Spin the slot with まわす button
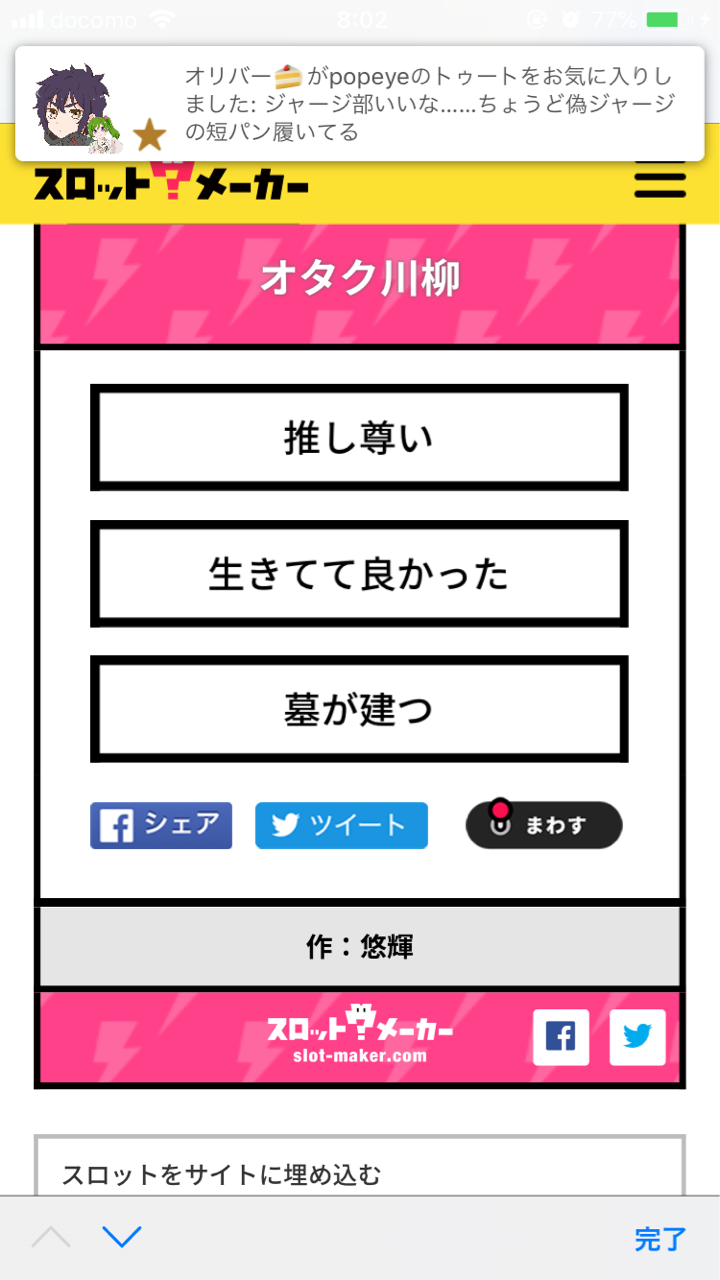 (543, 824)
